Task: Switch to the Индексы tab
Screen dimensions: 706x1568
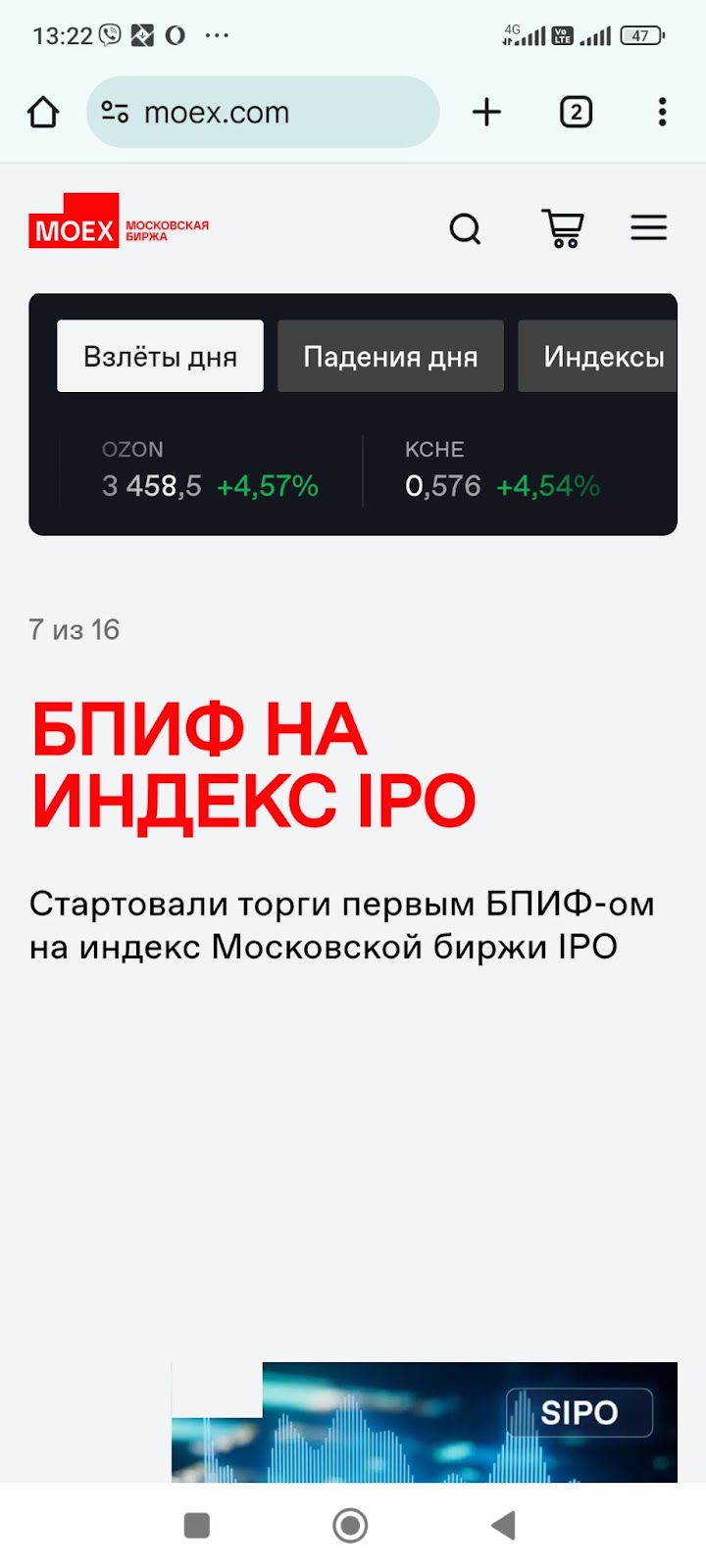Action: [598, 357]
